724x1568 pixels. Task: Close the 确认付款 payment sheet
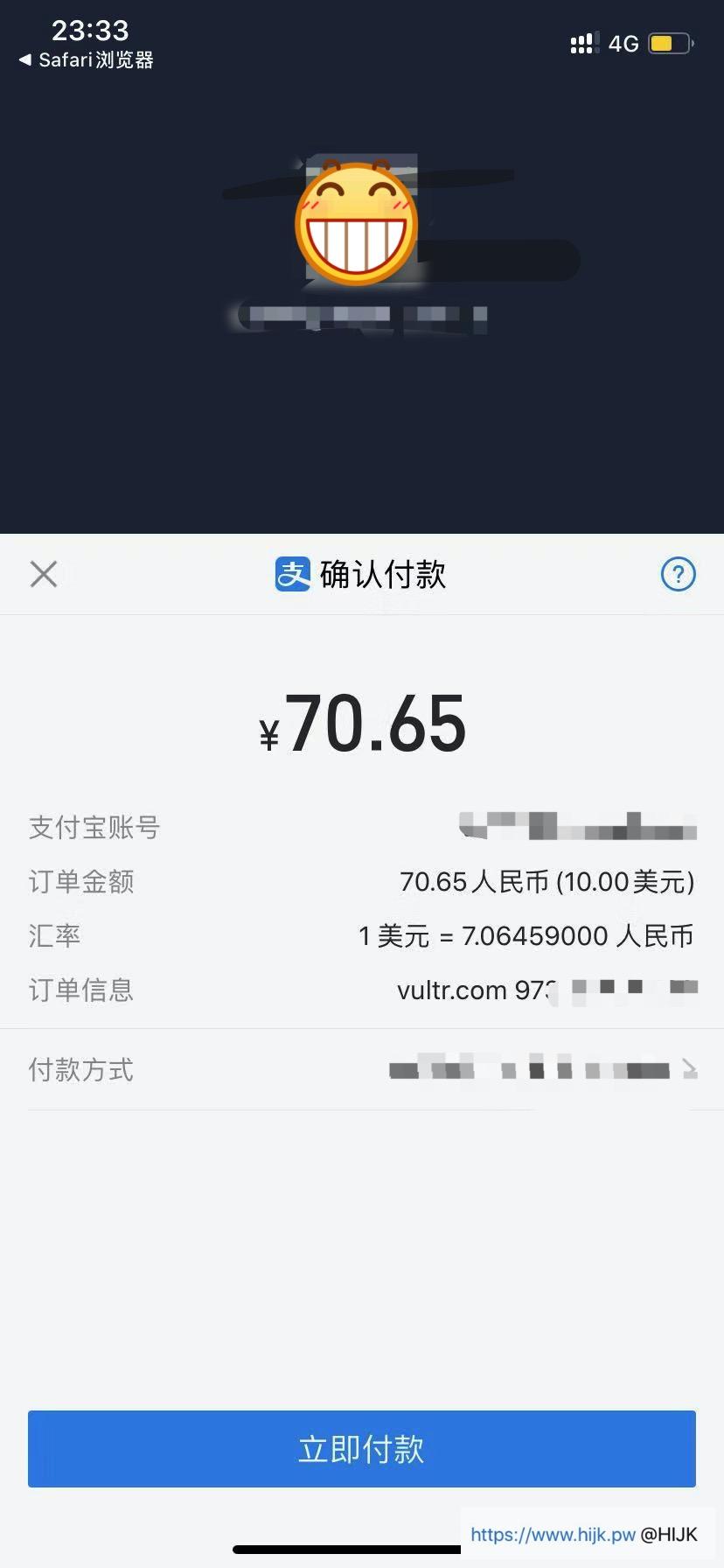pos(44,574)
